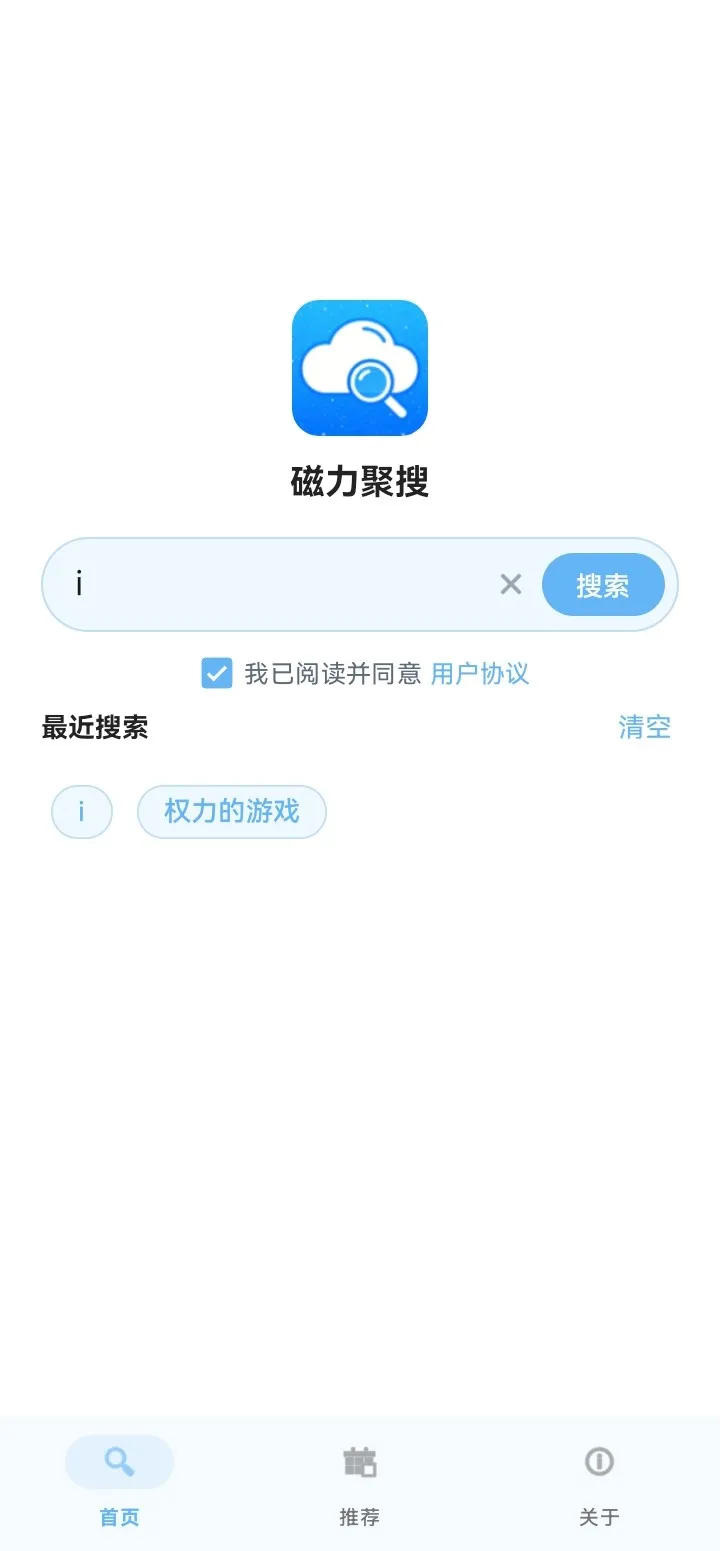Screen dimensions: 720x1551
Task: Select the 权力的游戏 recent search chip
Action: pyautogui.click(x=232, y=811)
